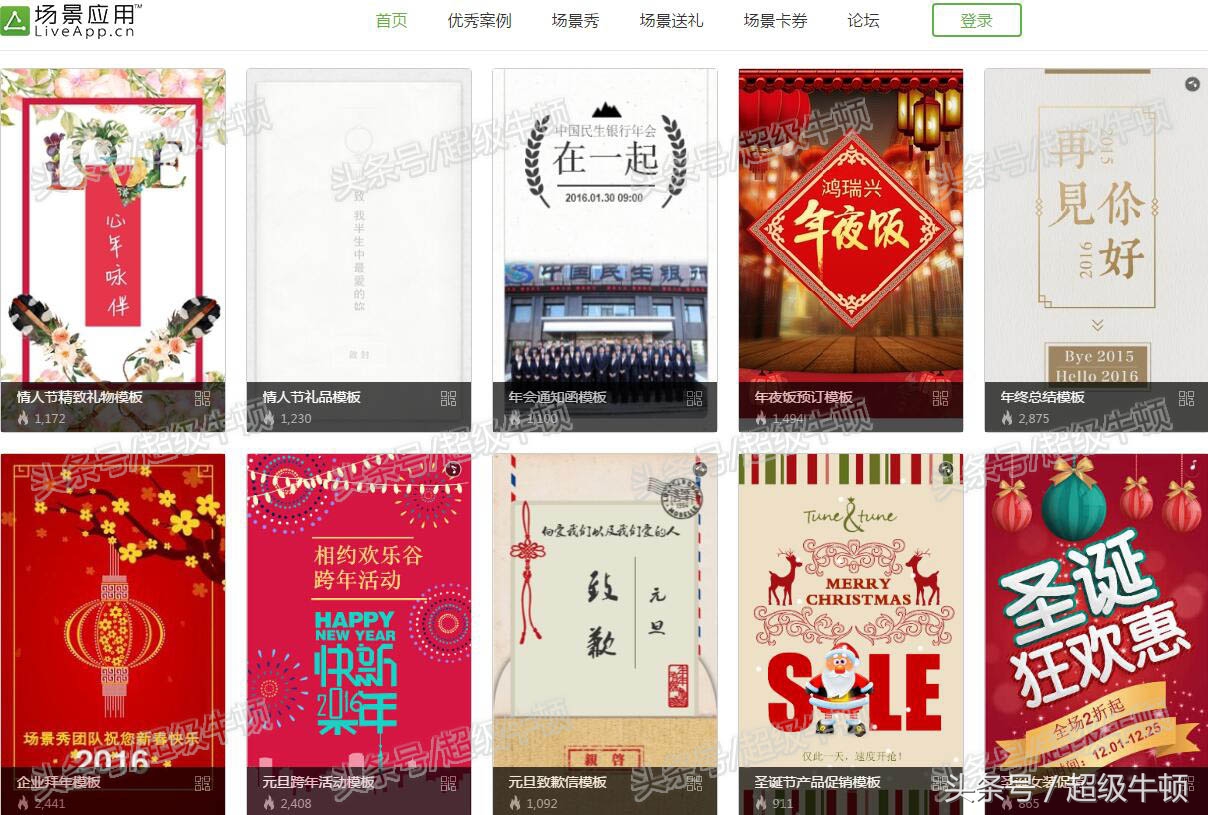Open the 情人节精致礼物模板 template card
1208x815 pixels.
[x=113, y=240]
